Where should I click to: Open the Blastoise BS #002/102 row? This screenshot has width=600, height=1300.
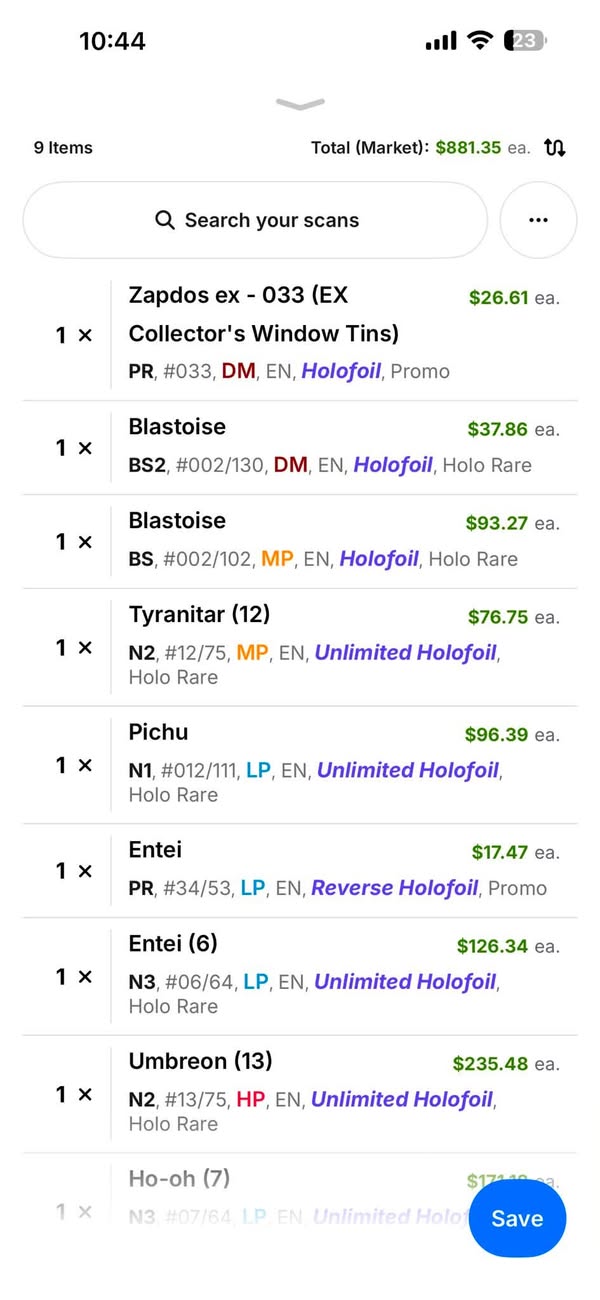click(300, 542)
